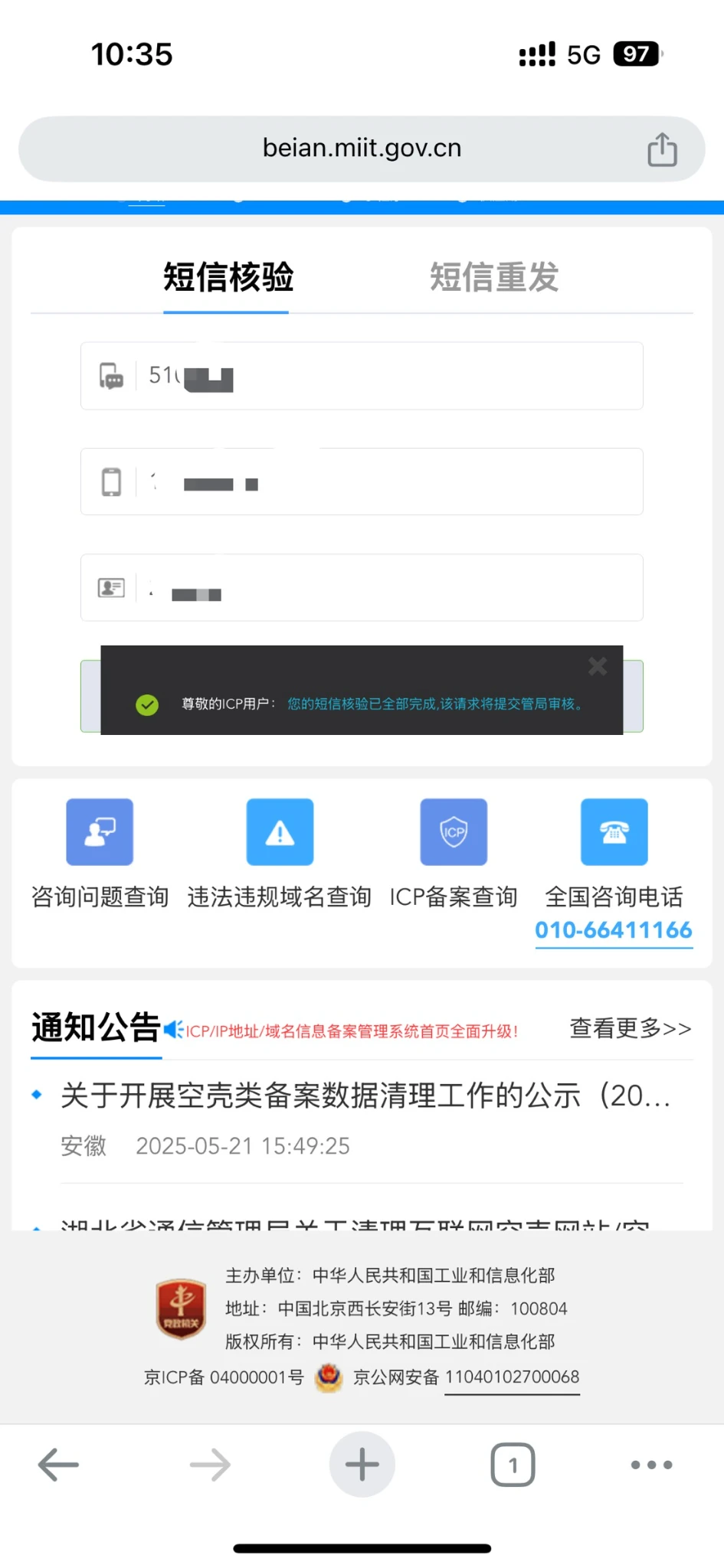Open 咨询问题查询

(x=100, y=851)
